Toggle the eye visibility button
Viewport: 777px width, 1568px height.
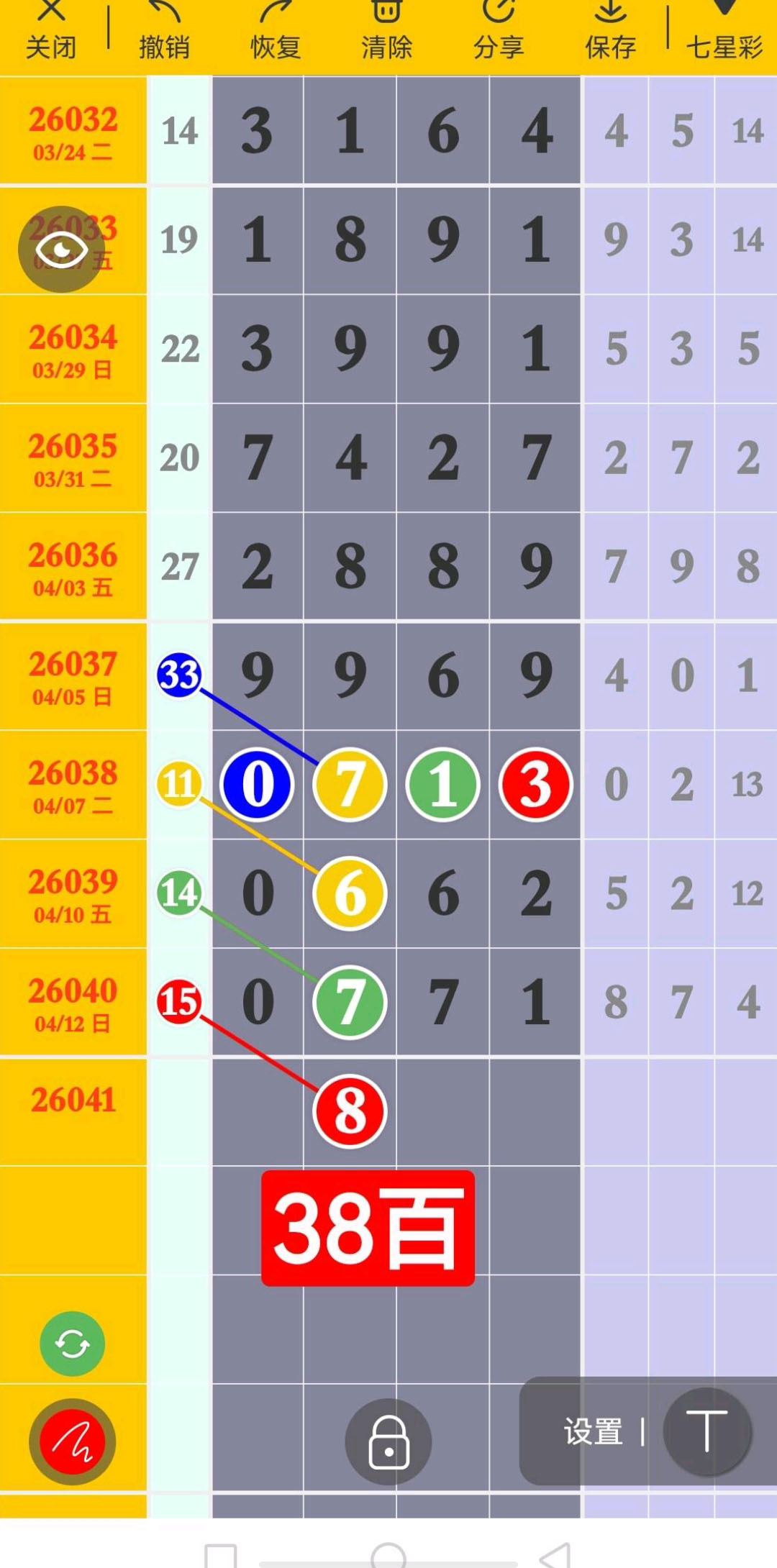[62, 249]
